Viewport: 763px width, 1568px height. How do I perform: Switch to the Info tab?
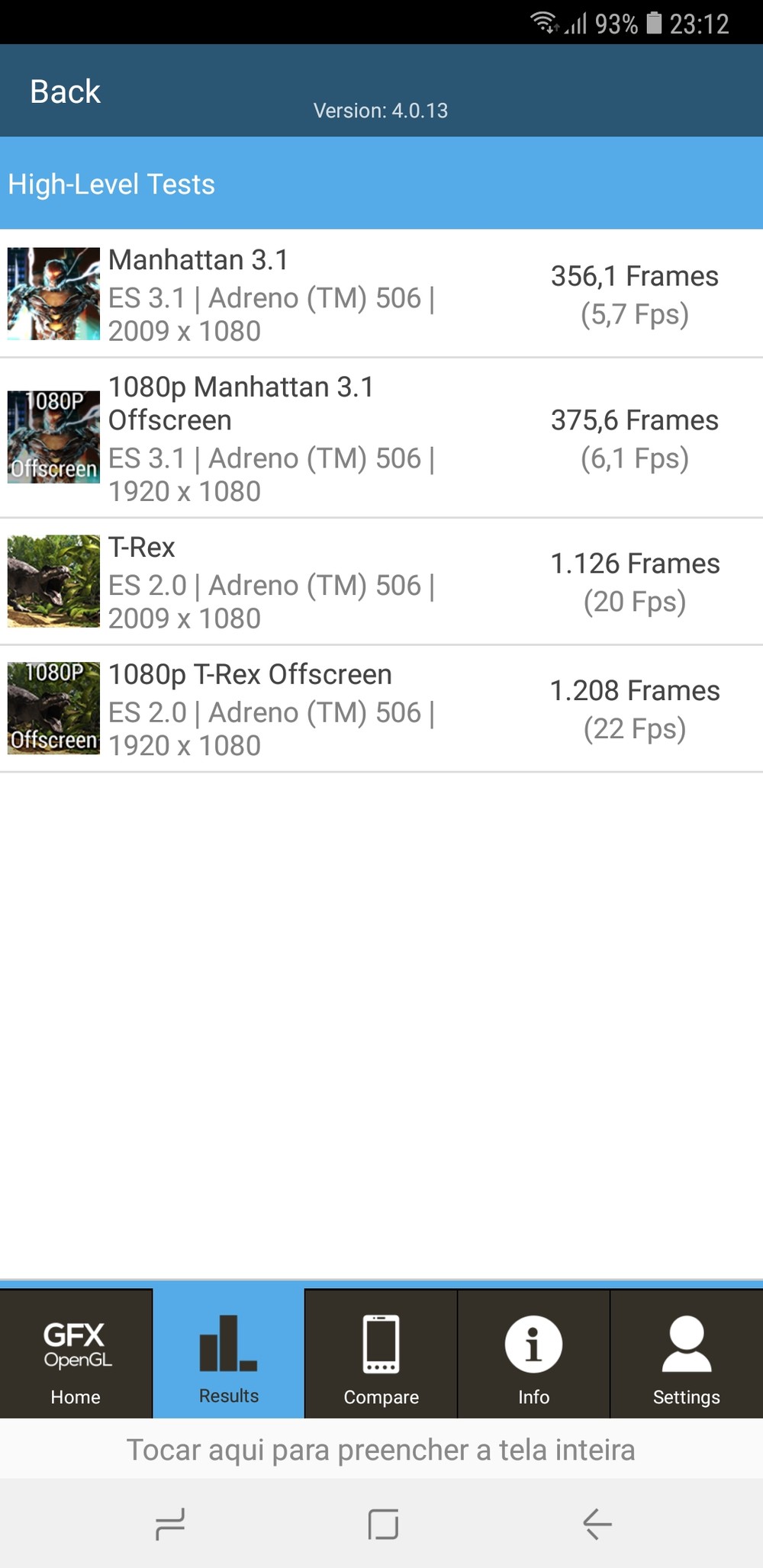[534, 1354]
